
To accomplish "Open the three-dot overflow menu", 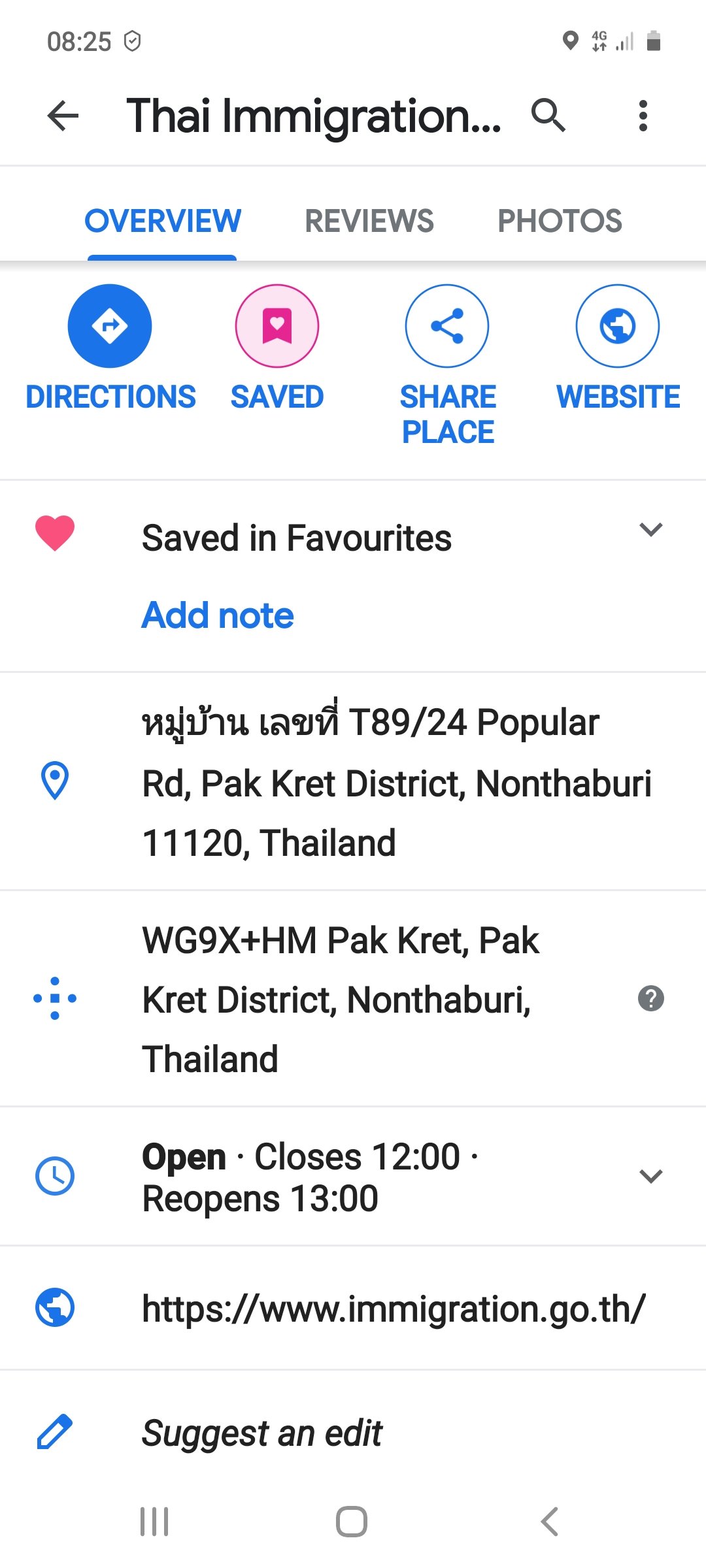I will (643, 116).
